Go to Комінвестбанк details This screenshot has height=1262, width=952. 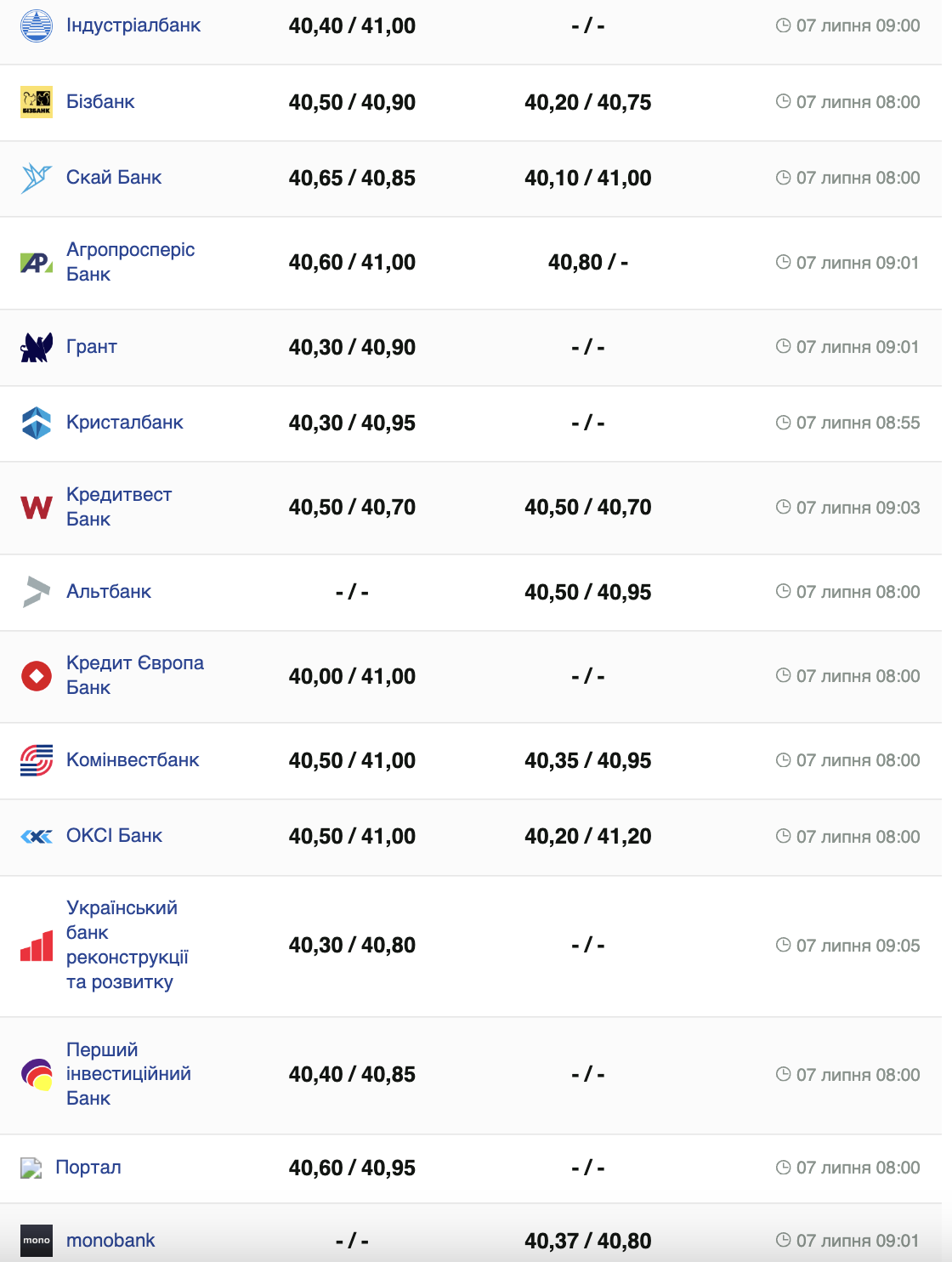click(133, 760)
